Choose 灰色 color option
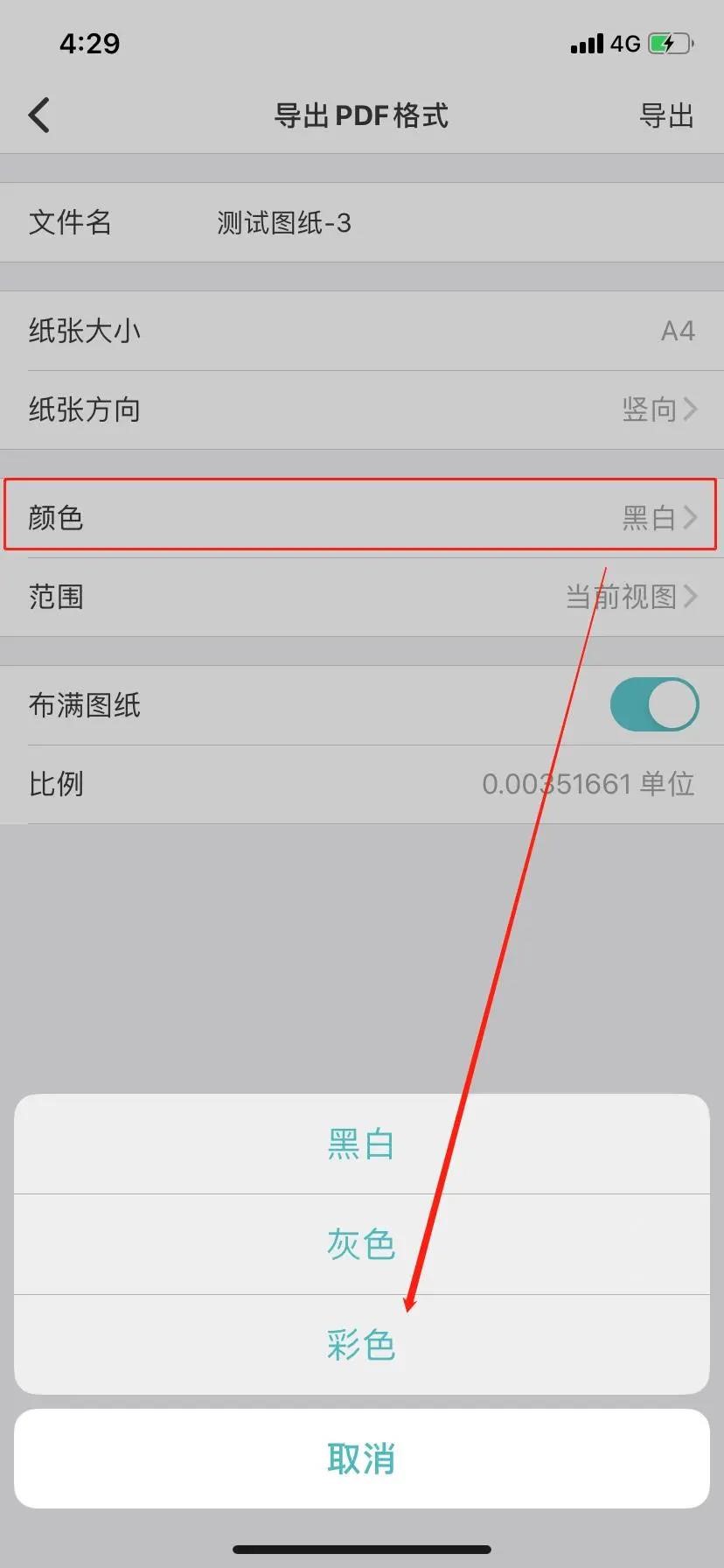This screenshot has height=1568, width=724. [361, 1243]
